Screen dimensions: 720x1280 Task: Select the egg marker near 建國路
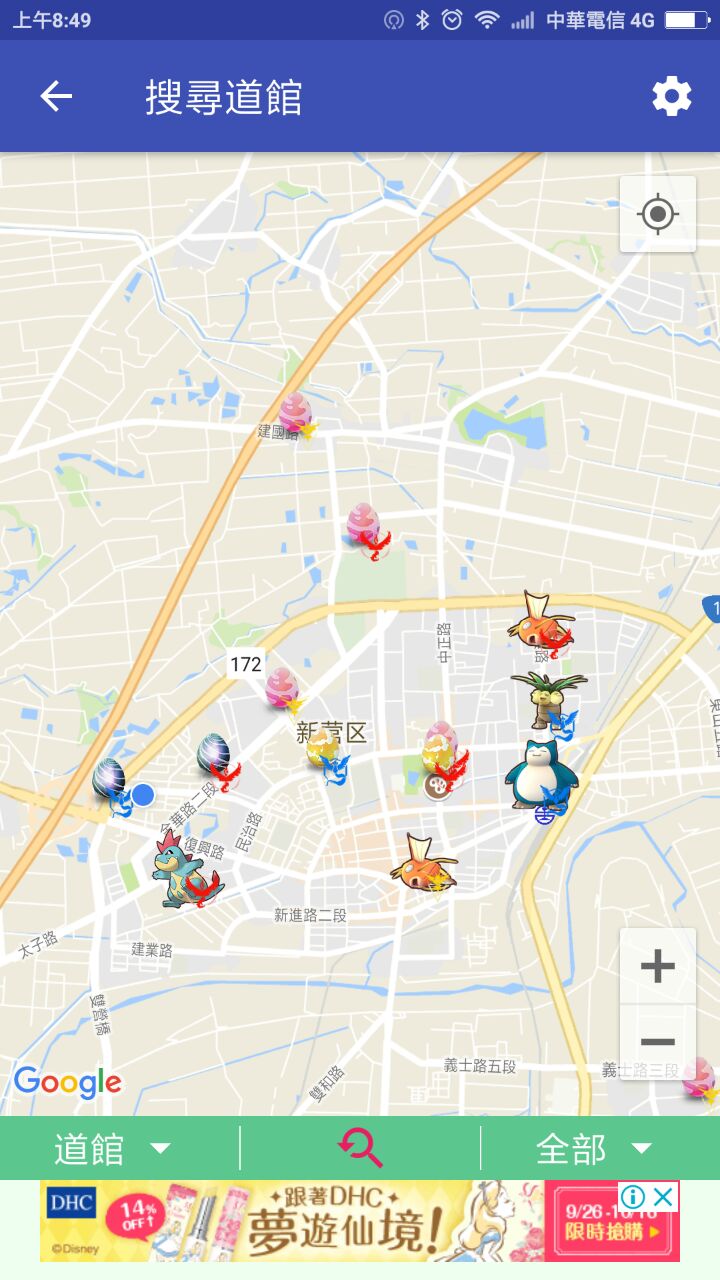[x=296, y=415]
